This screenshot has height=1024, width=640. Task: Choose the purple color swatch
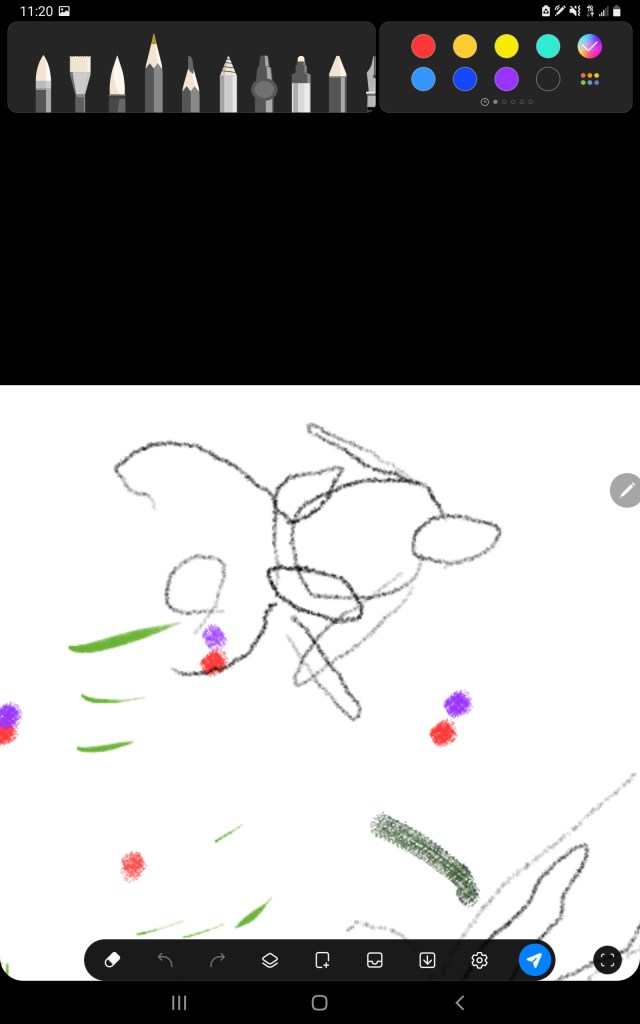point(507,79)
